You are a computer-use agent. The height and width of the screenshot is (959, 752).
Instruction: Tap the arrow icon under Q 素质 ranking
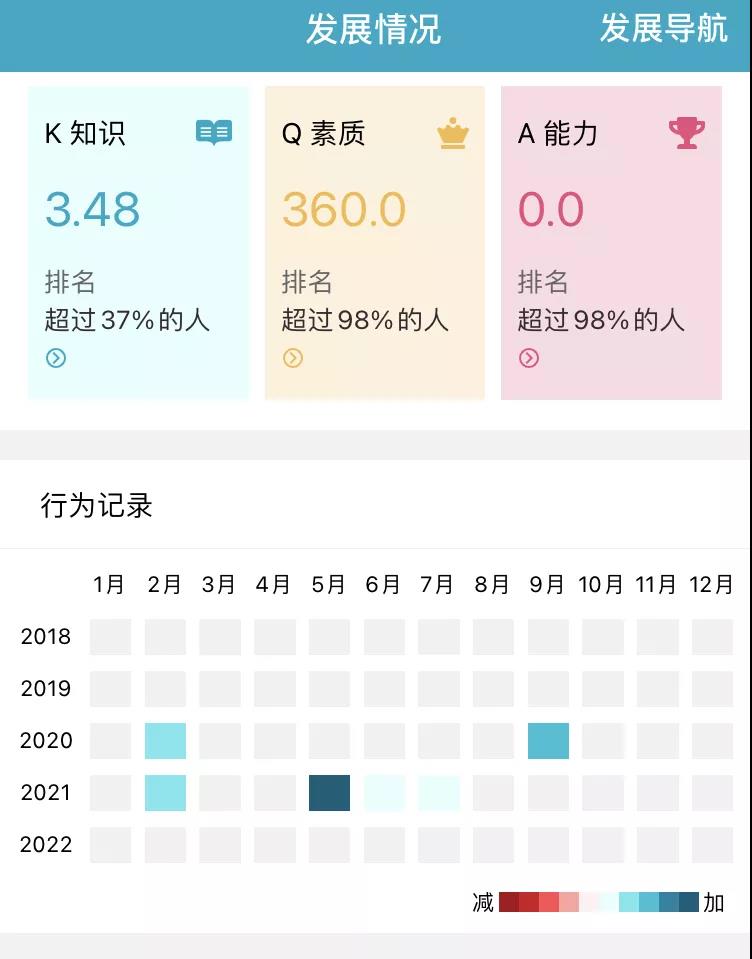(x=292, y=358)
